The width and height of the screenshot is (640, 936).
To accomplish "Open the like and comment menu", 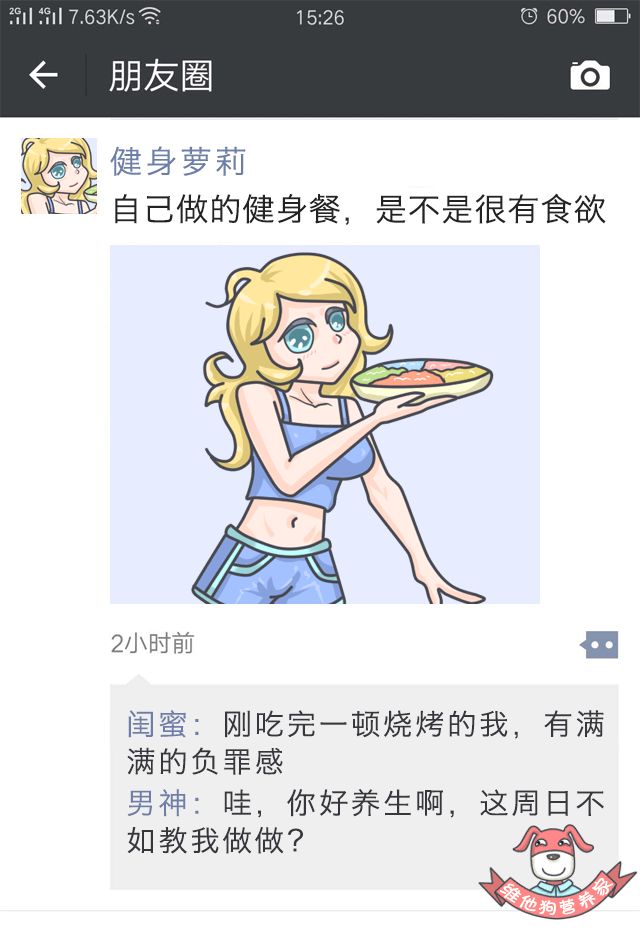I will click(600, 645).
